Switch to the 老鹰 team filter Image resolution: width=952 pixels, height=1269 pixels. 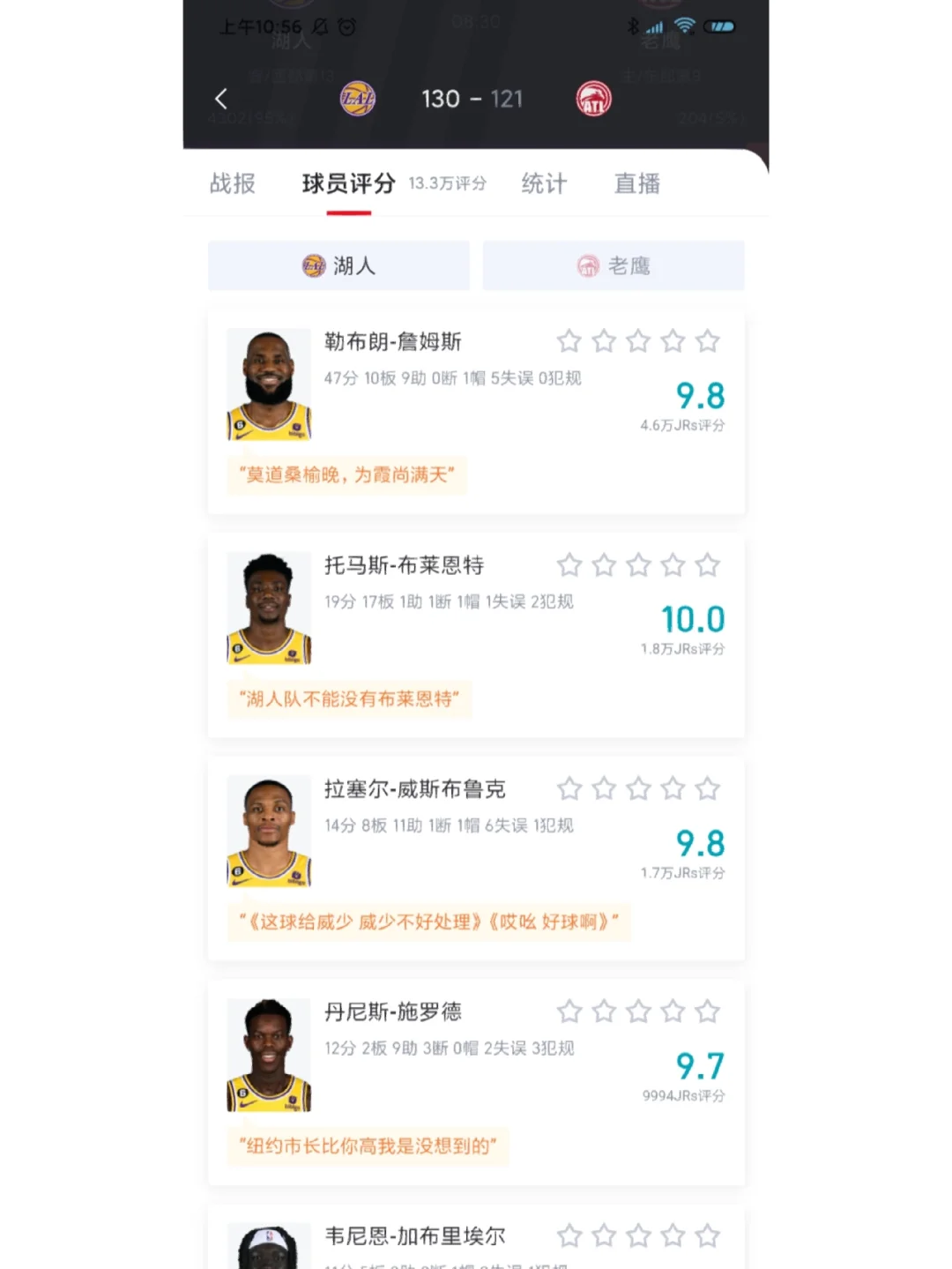[x=614, y=265]
